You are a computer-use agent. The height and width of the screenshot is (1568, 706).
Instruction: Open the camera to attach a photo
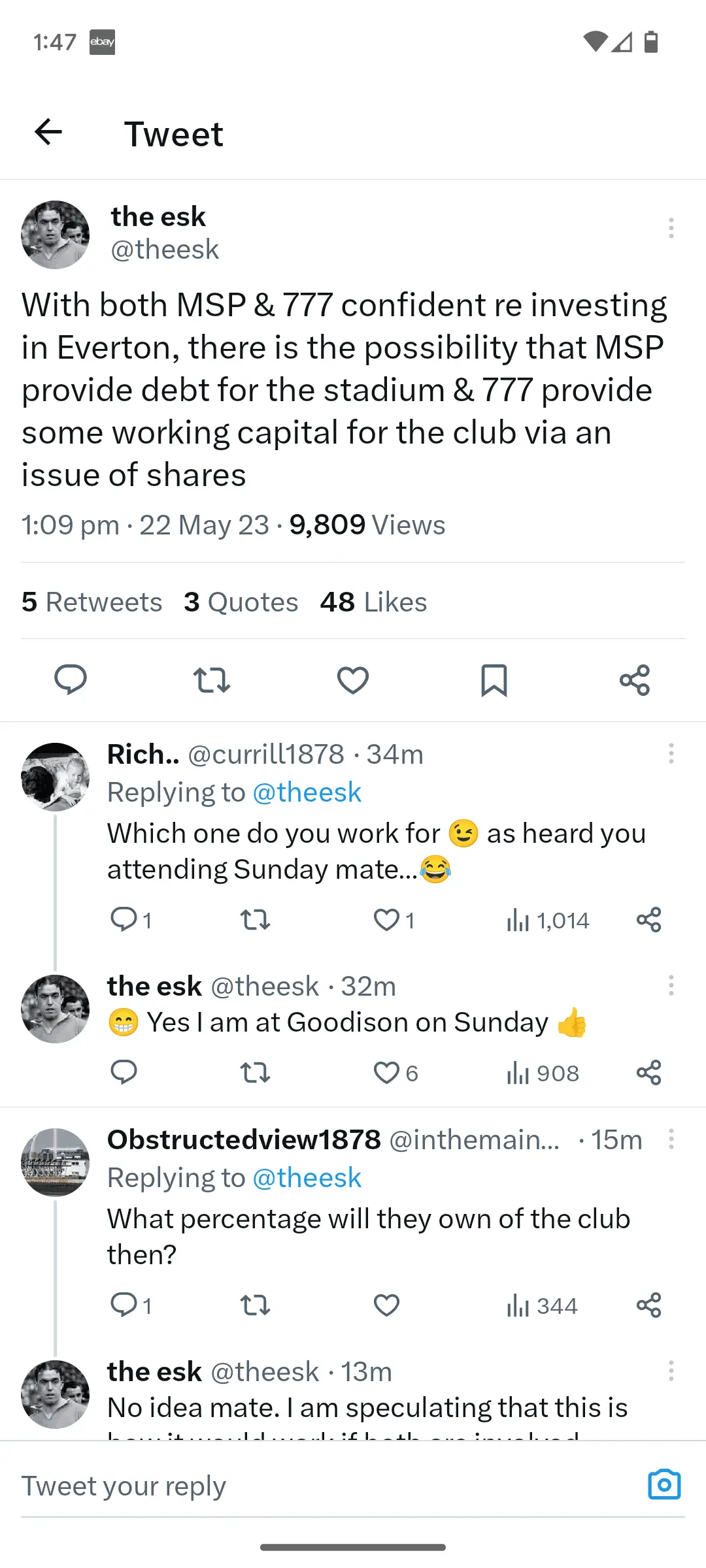(664, 1485)
